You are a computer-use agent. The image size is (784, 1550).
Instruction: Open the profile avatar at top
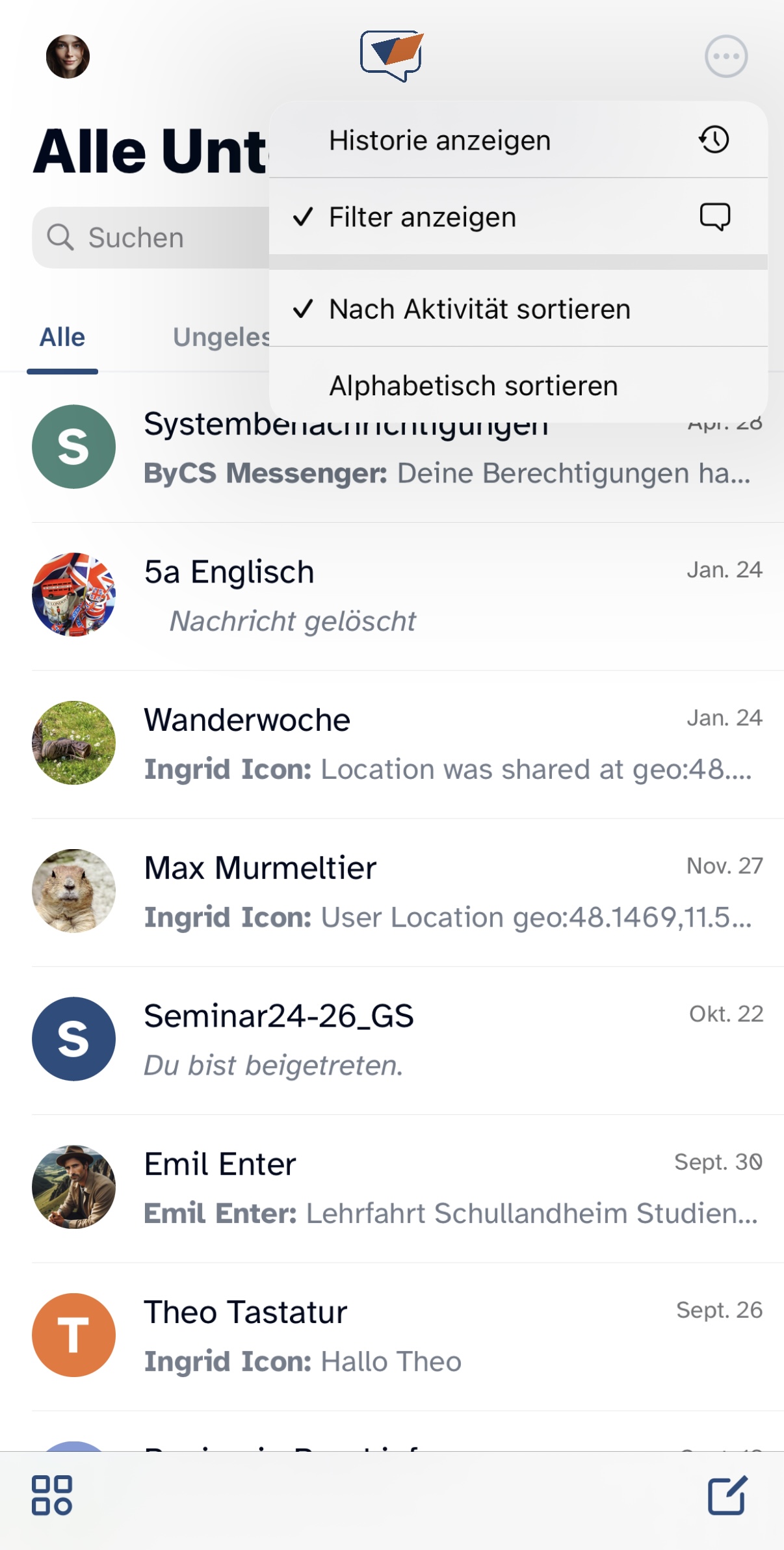[x=68, y=57]
